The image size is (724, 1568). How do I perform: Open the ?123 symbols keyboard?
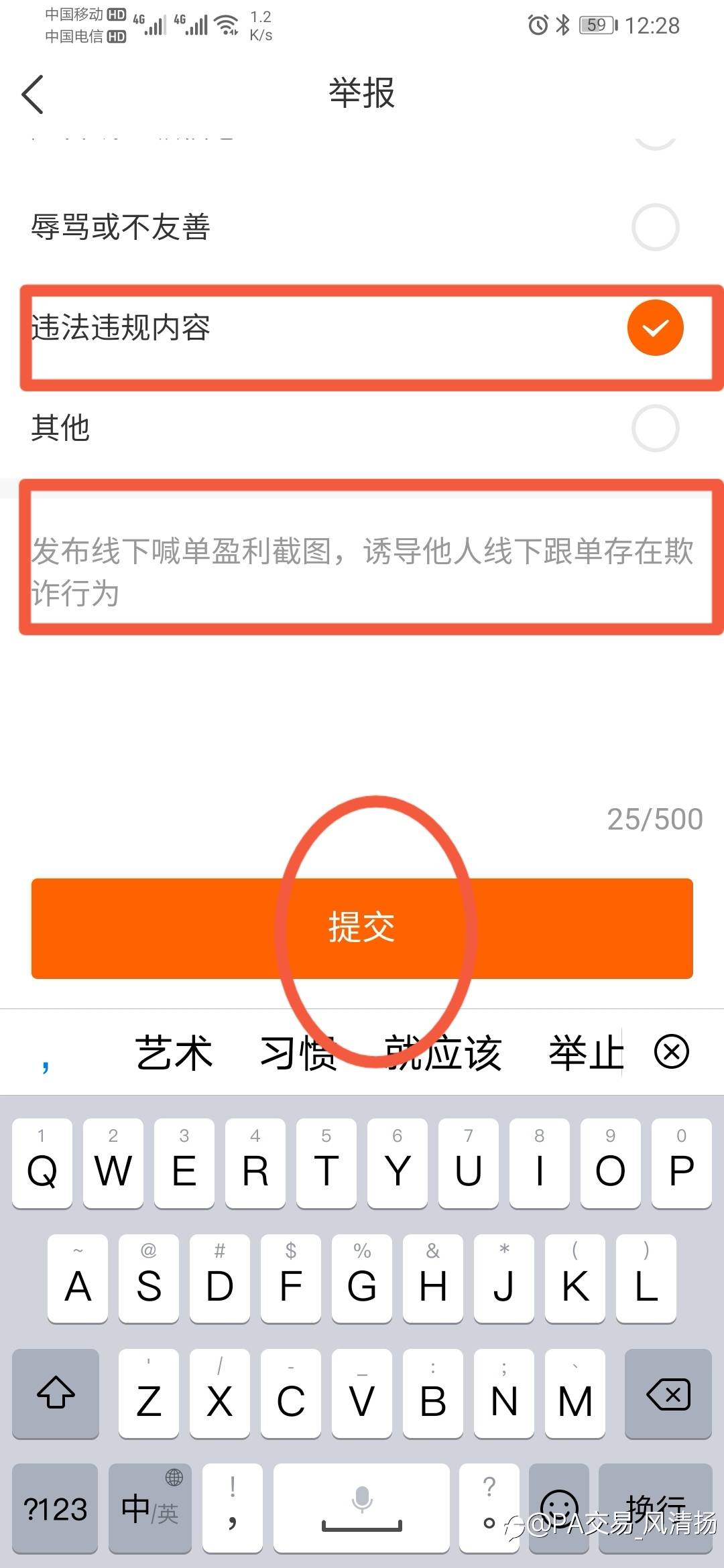coord(55,1509)
